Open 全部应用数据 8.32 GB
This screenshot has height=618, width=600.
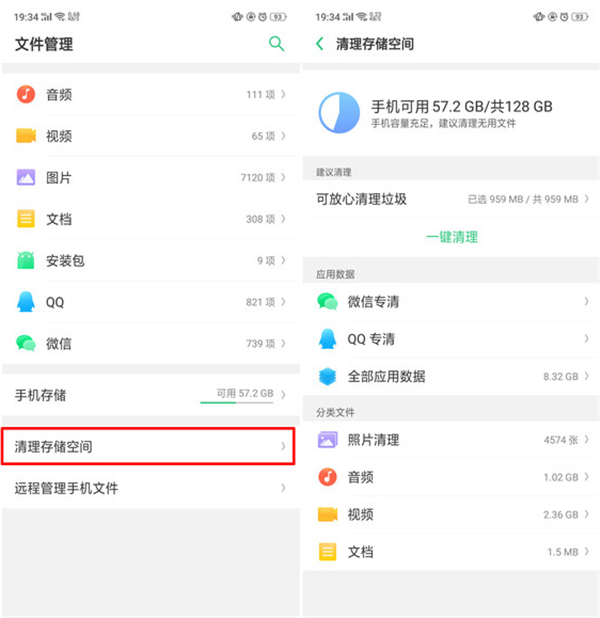[x=450, y=376]
